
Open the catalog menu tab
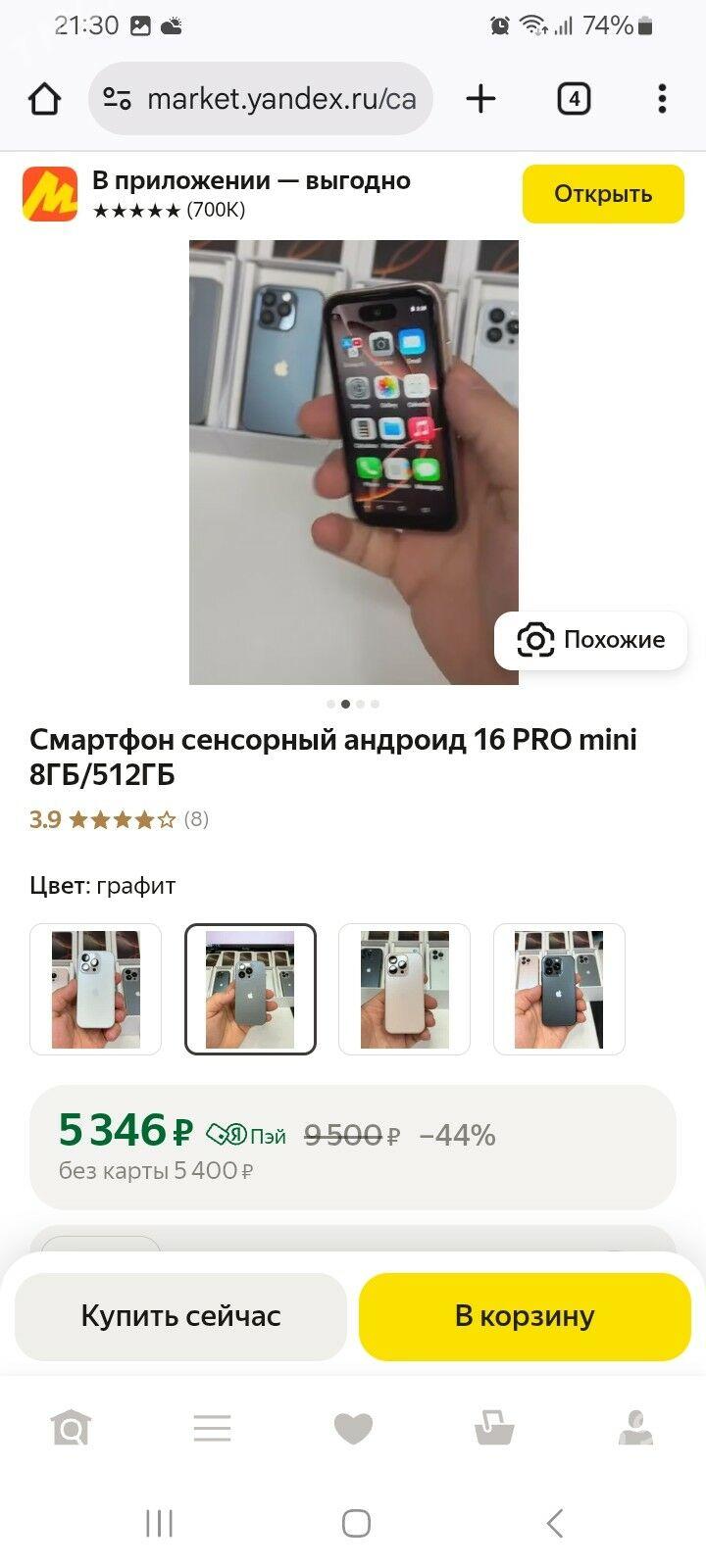click(x=212, y=1428)
